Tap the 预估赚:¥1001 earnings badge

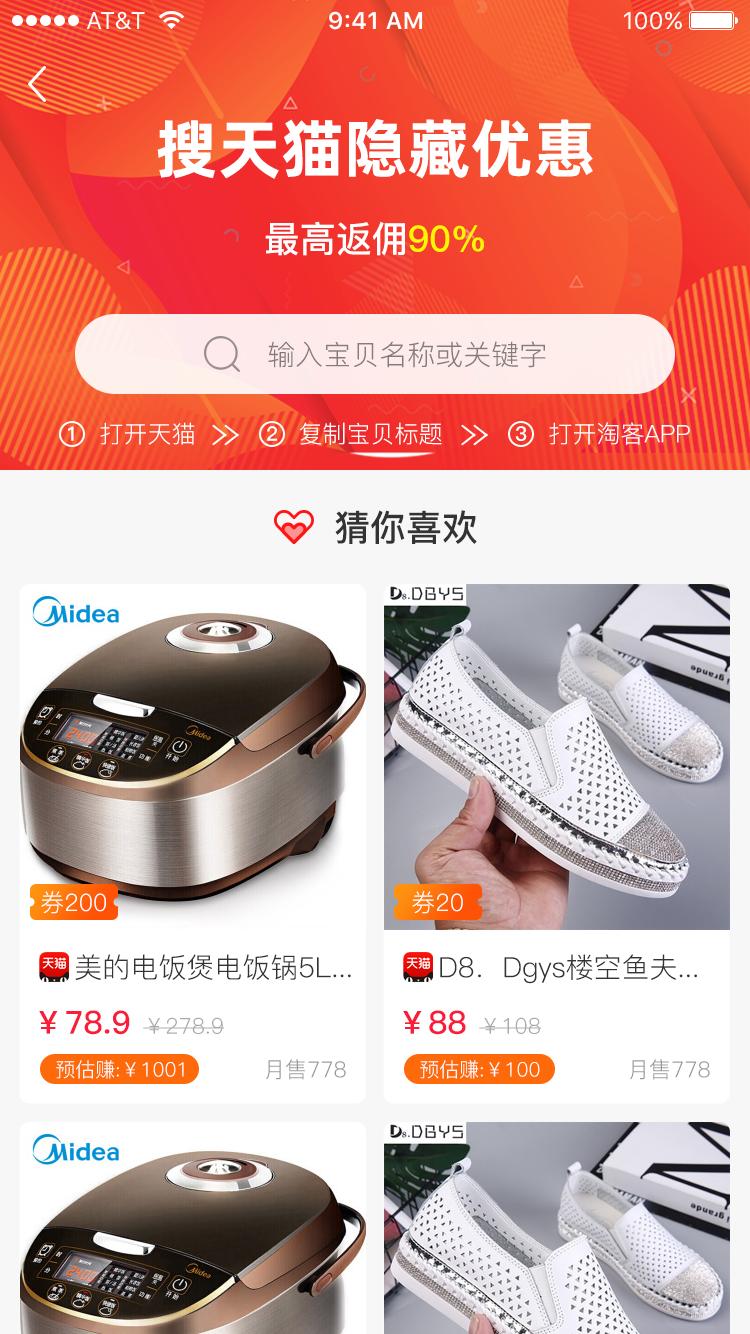(119, 1069)
